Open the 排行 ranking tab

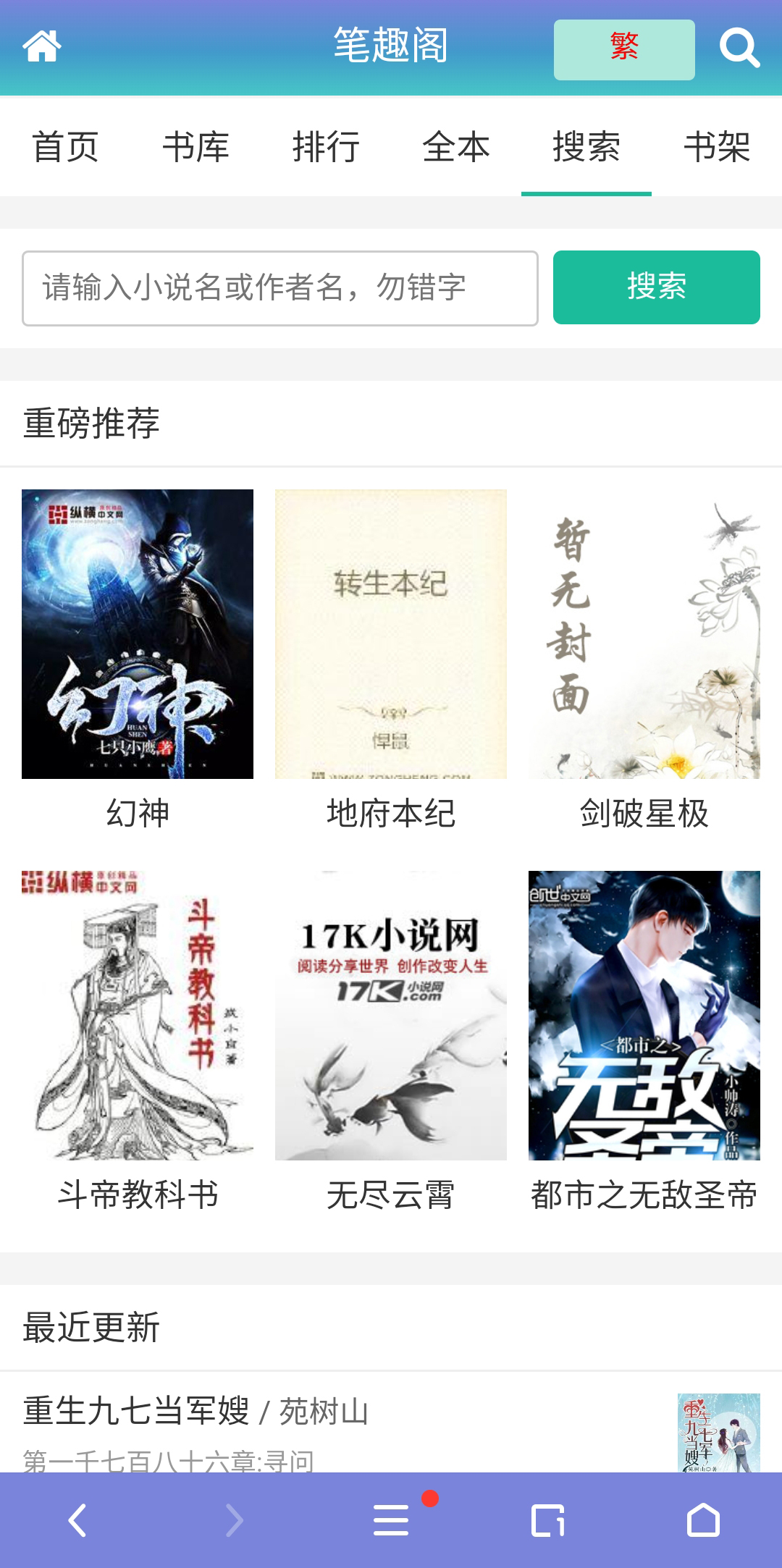pyautogui.click(x=326, y=147)
